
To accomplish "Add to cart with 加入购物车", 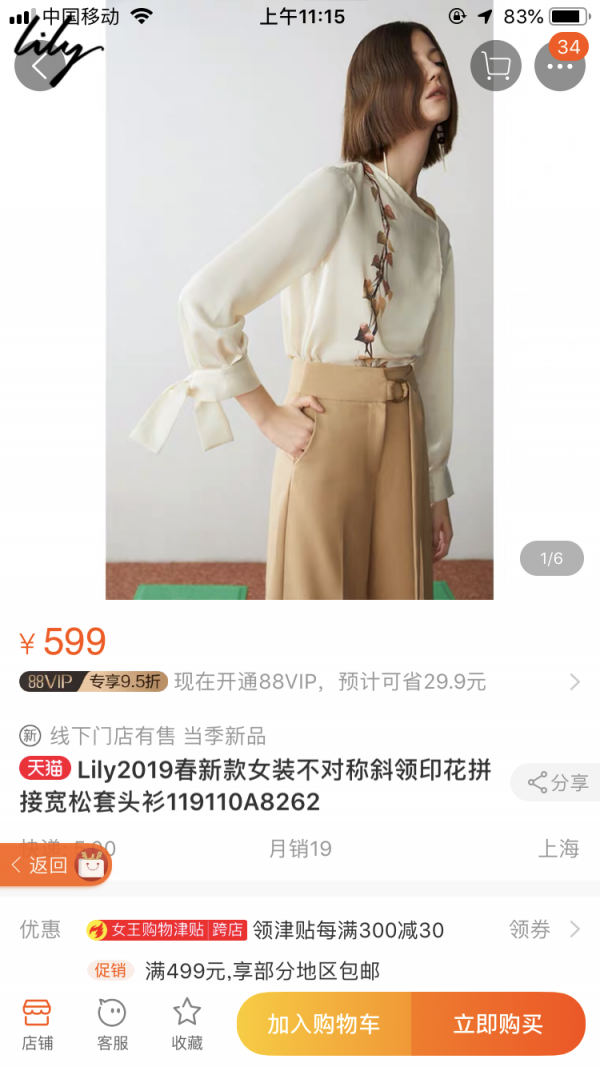I will click(323, 1024).
